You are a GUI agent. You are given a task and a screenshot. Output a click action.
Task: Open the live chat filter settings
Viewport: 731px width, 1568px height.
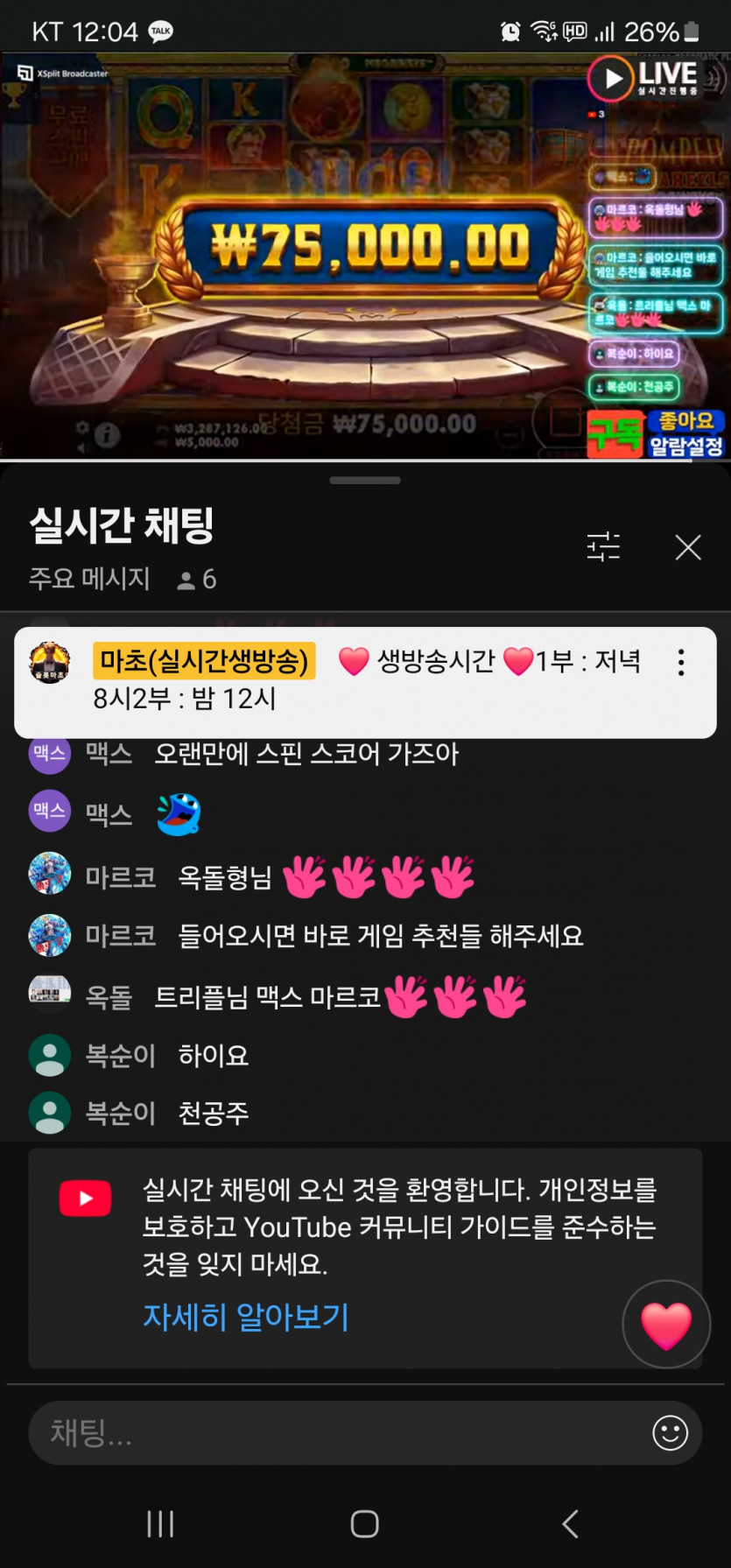603,547
